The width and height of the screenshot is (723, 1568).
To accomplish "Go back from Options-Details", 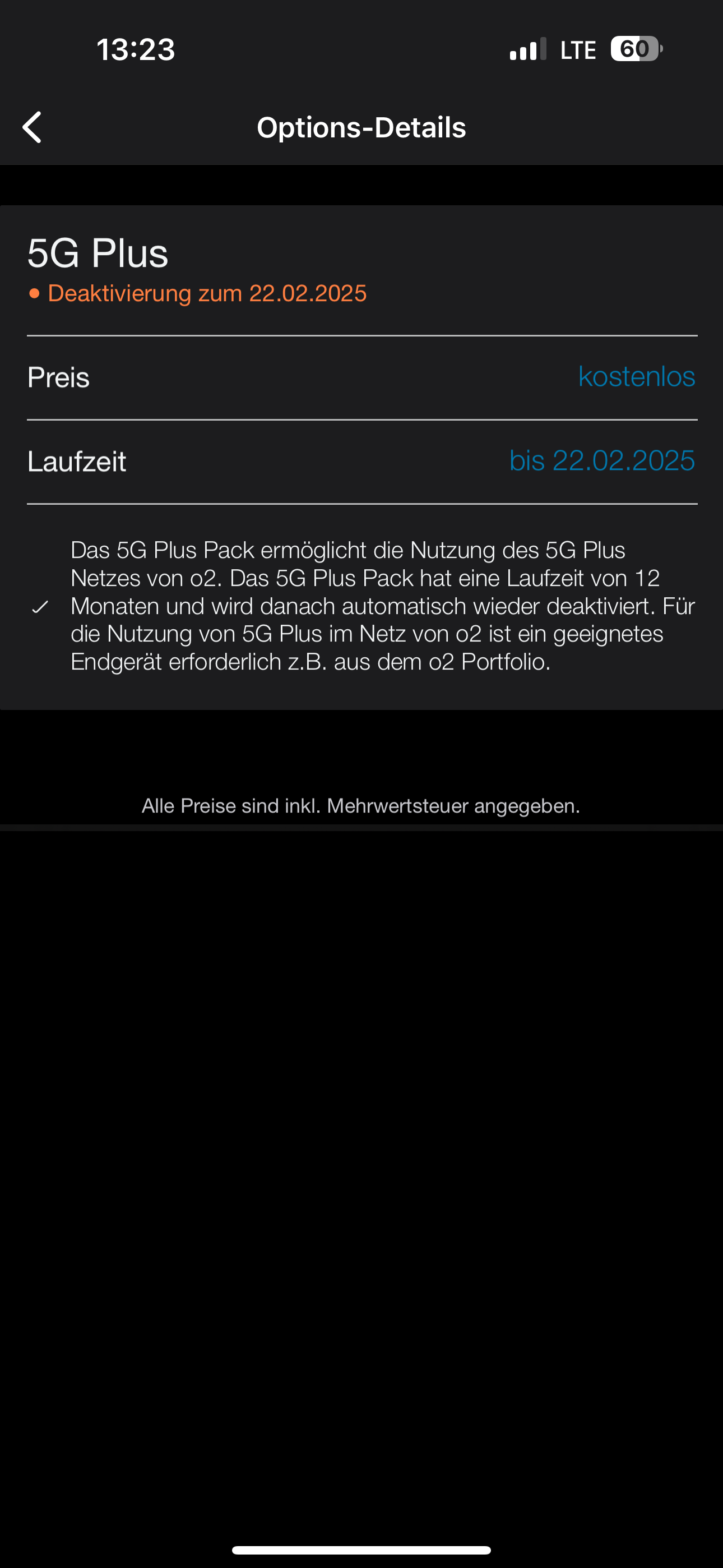I will 31,127.
